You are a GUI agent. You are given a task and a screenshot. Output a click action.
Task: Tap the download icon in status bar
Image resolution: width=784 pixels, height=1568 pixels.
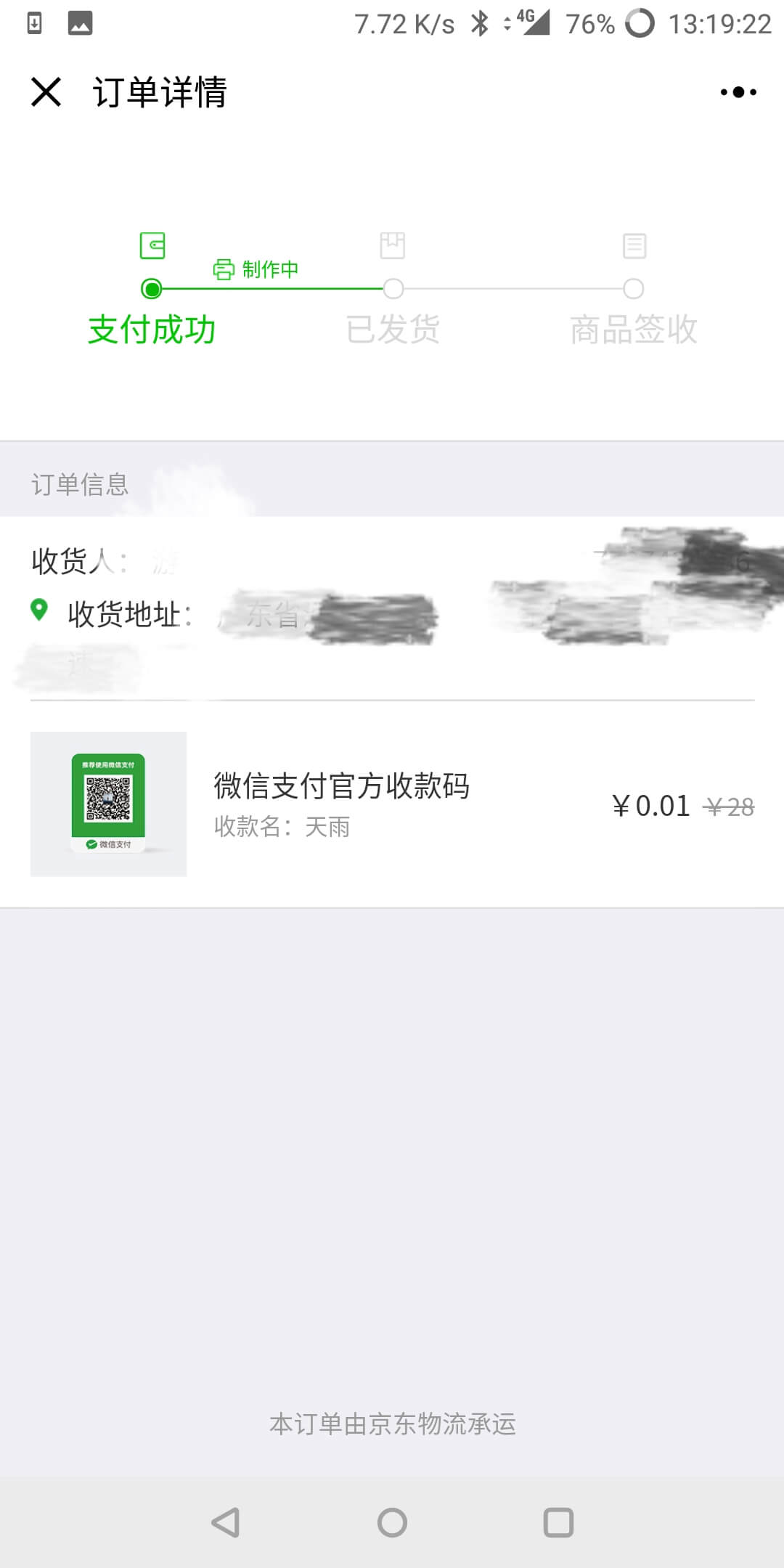[x=34, y=24]
